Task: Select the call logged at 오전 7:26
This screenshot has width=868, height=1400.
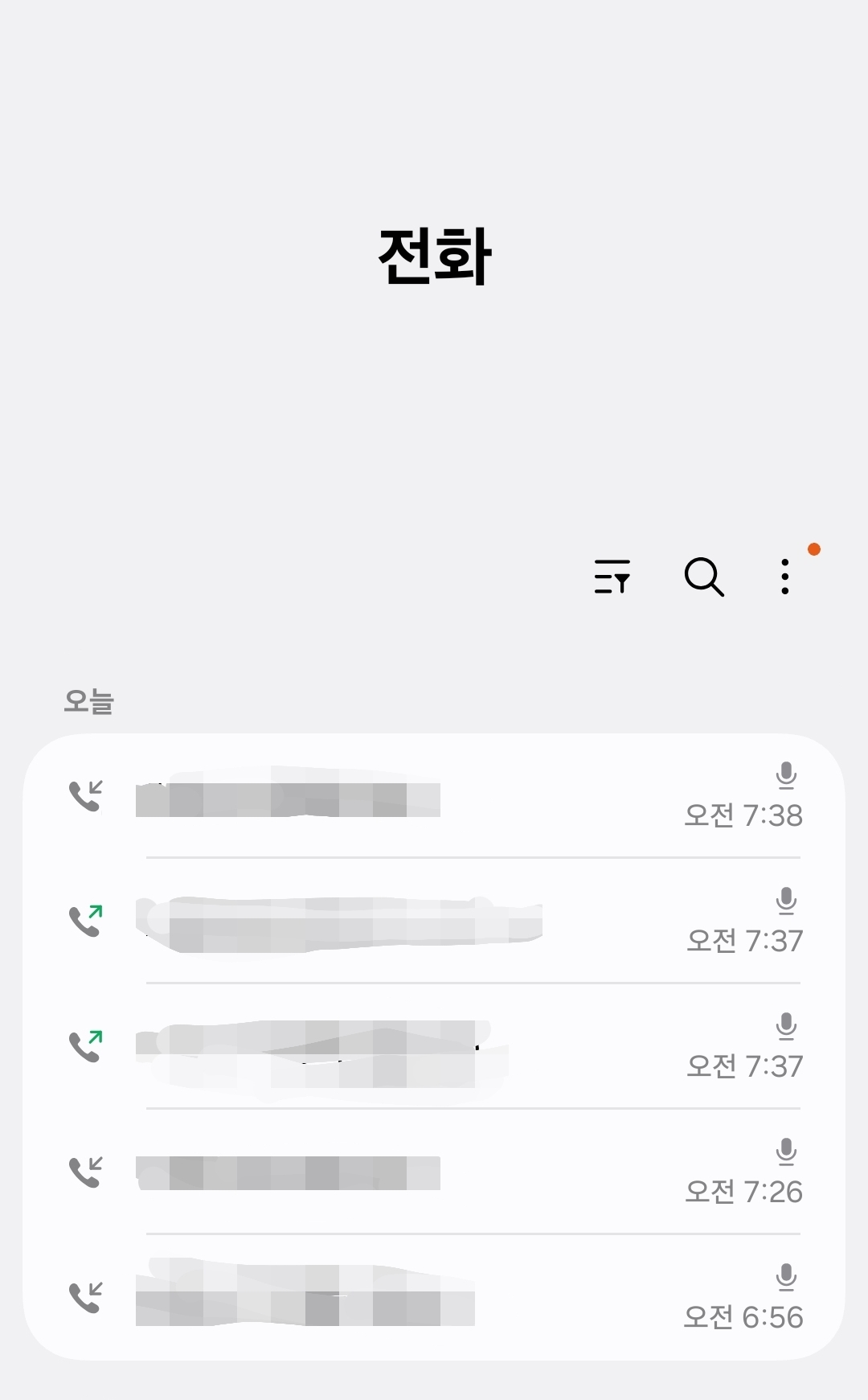Action: tap(434, 1172)
